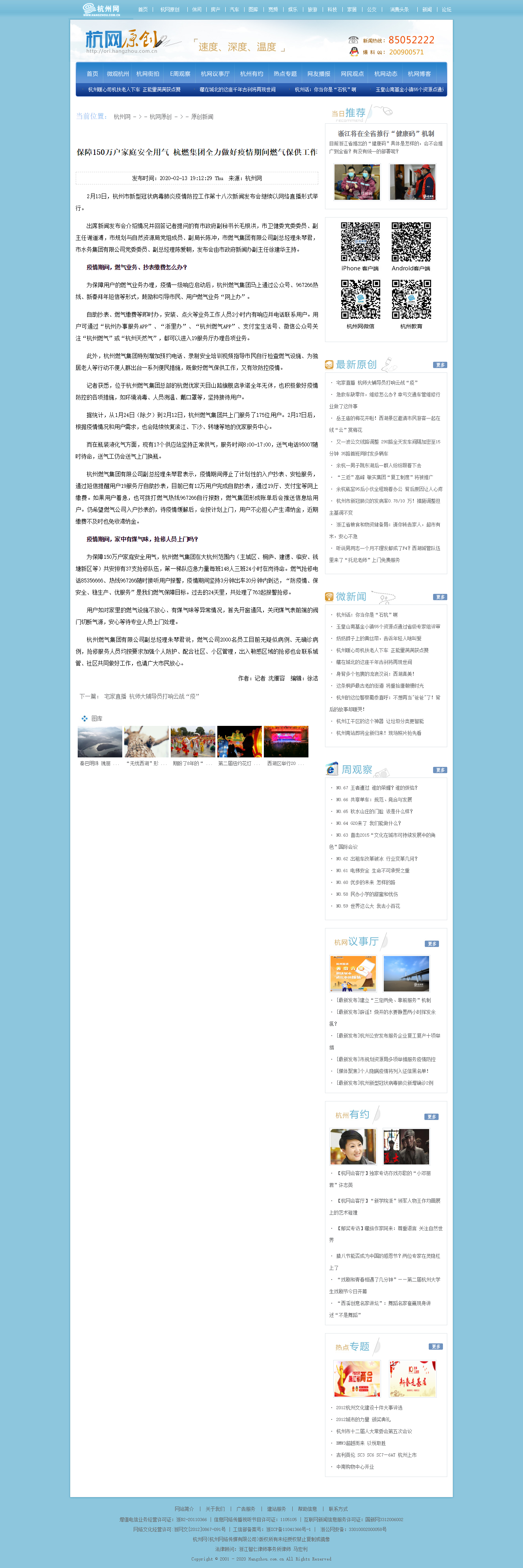Open 关于我们 footer link
The height and width of the screenshot is (1568, 523).
point(215,1509)
